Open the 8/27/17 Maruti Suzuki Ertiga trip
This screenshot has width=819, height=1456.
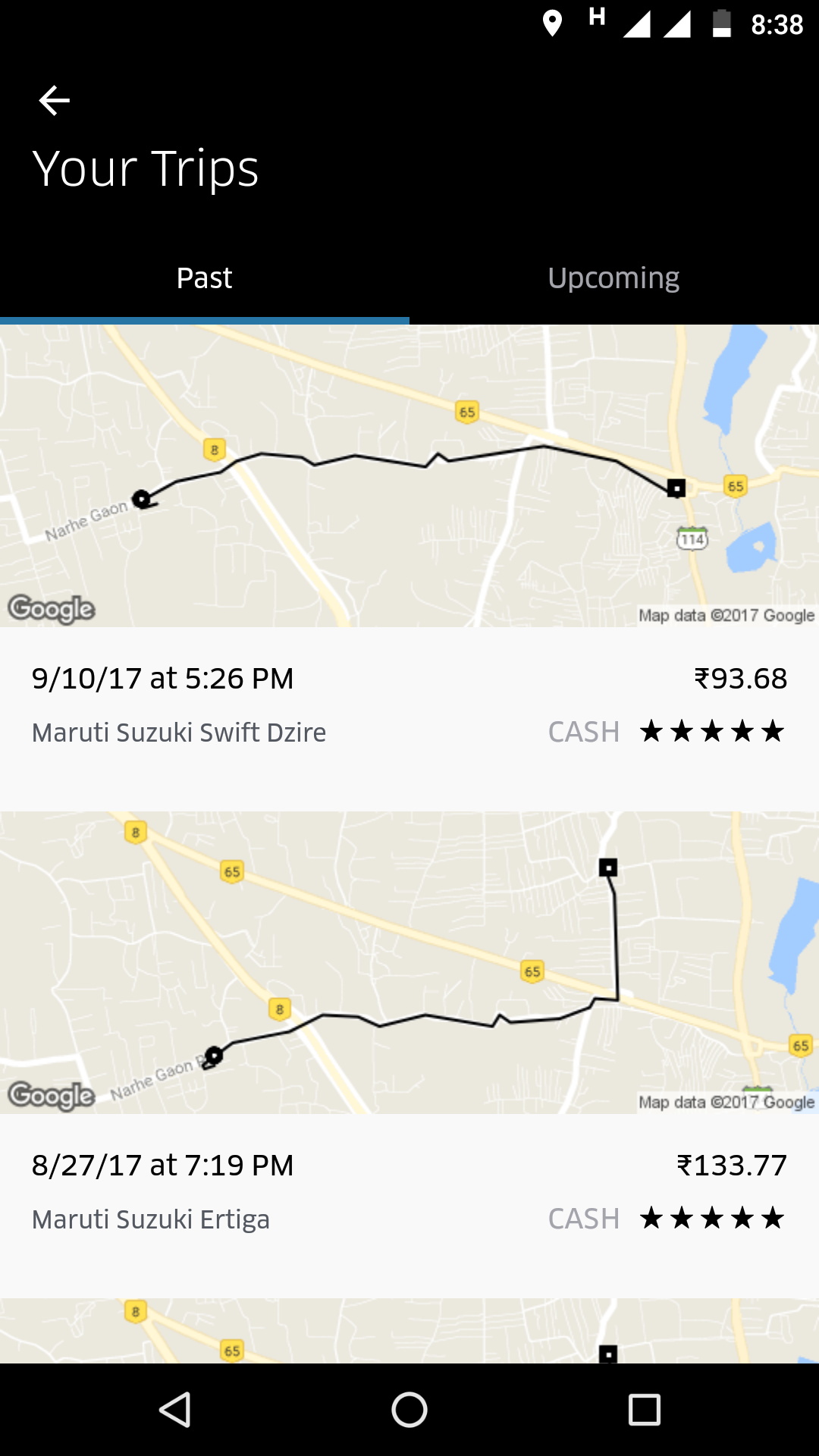click(409, 1192)
